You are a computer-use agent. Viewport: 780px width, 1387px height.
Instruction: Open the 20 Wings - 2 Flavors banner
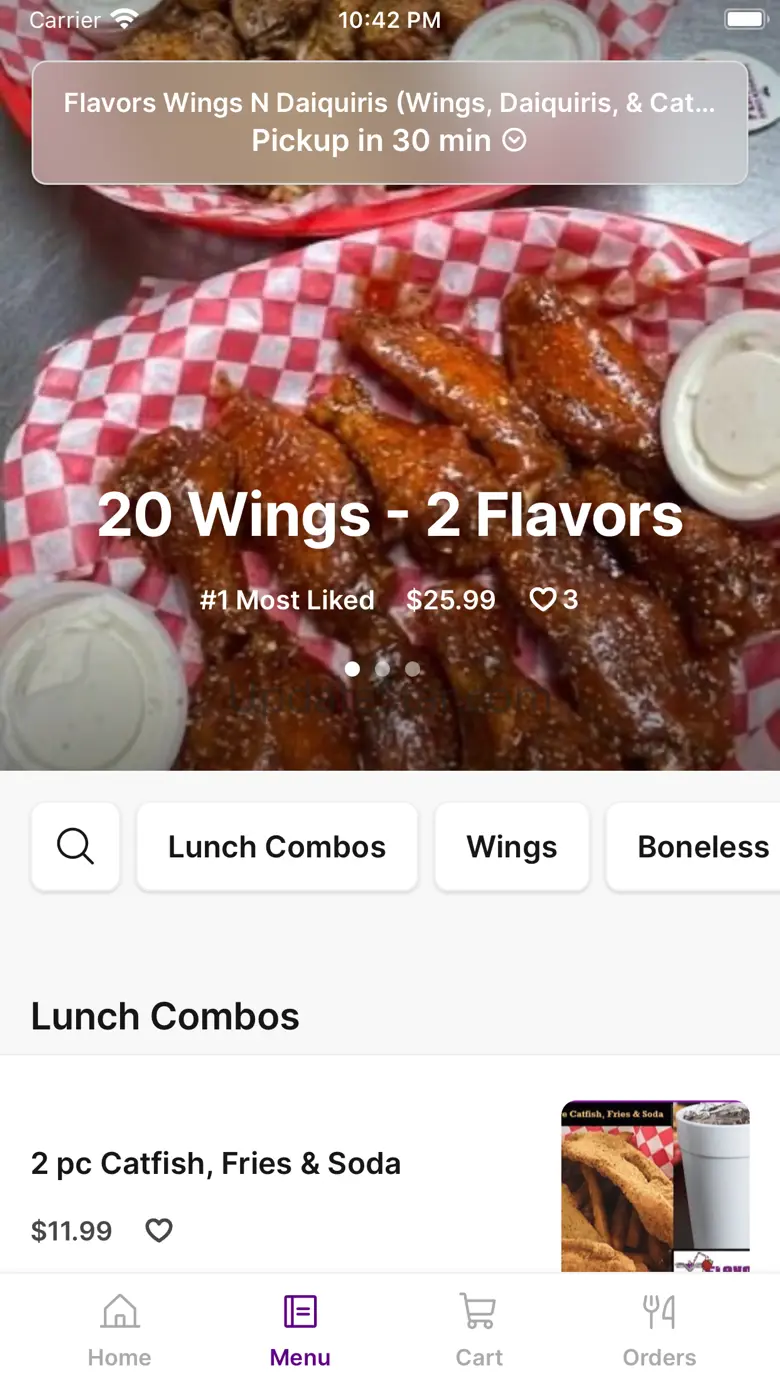click(390, 515)
